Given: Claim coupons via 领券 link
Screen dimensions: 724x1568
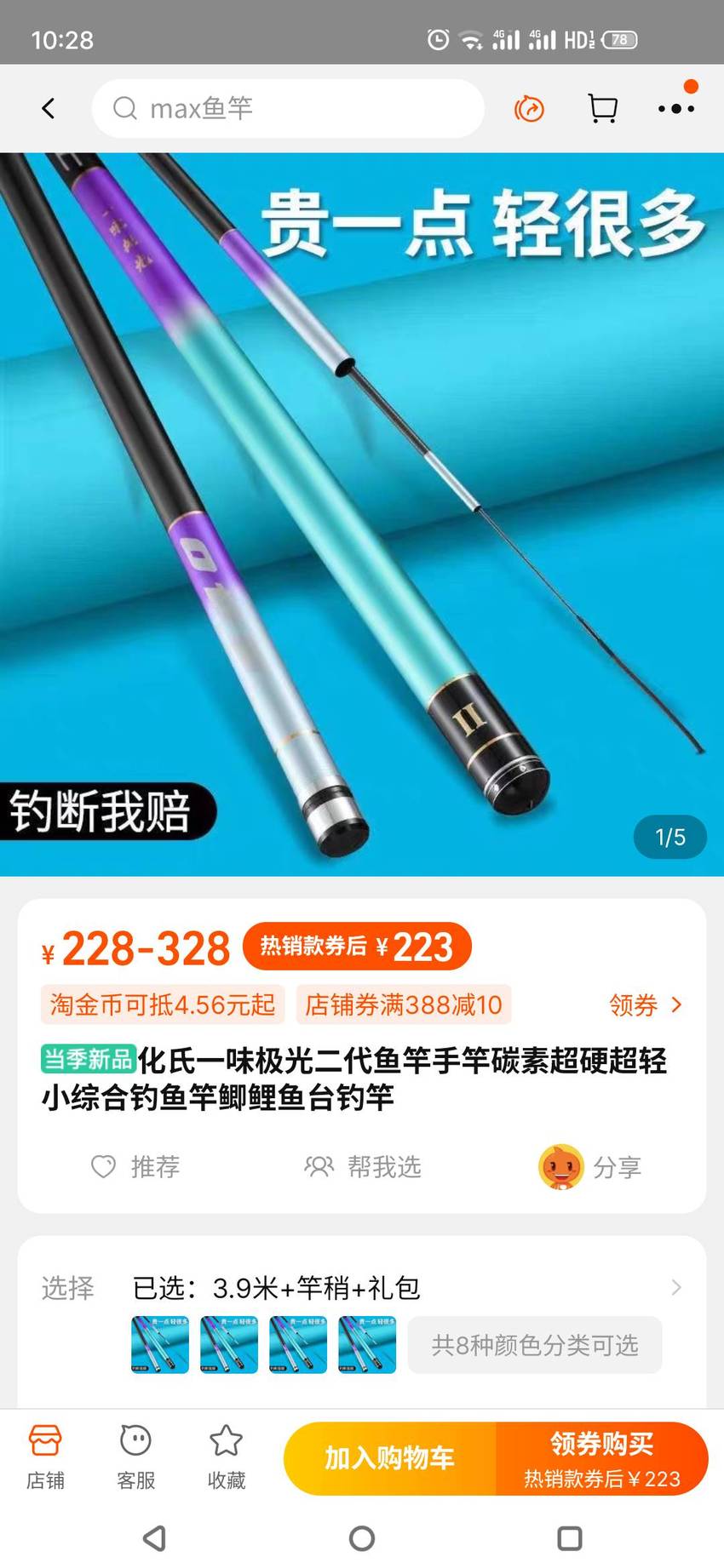Looking at the screenshot, I should (646, 1004).
